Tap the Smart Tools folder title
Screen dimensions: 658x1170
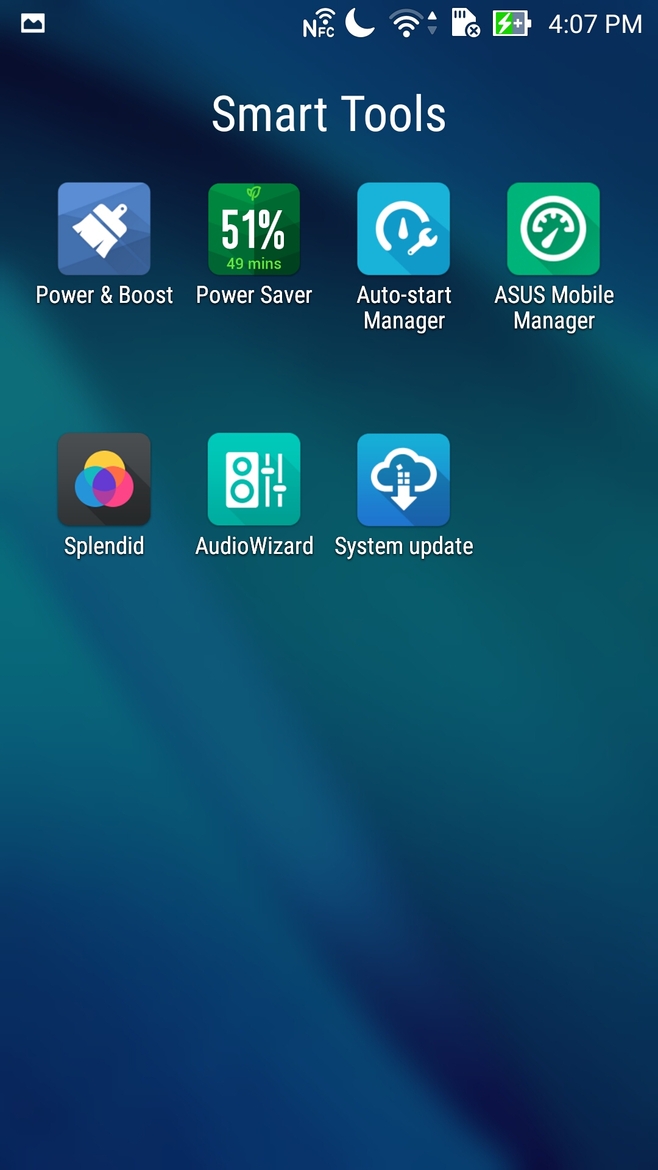(329, 114)
